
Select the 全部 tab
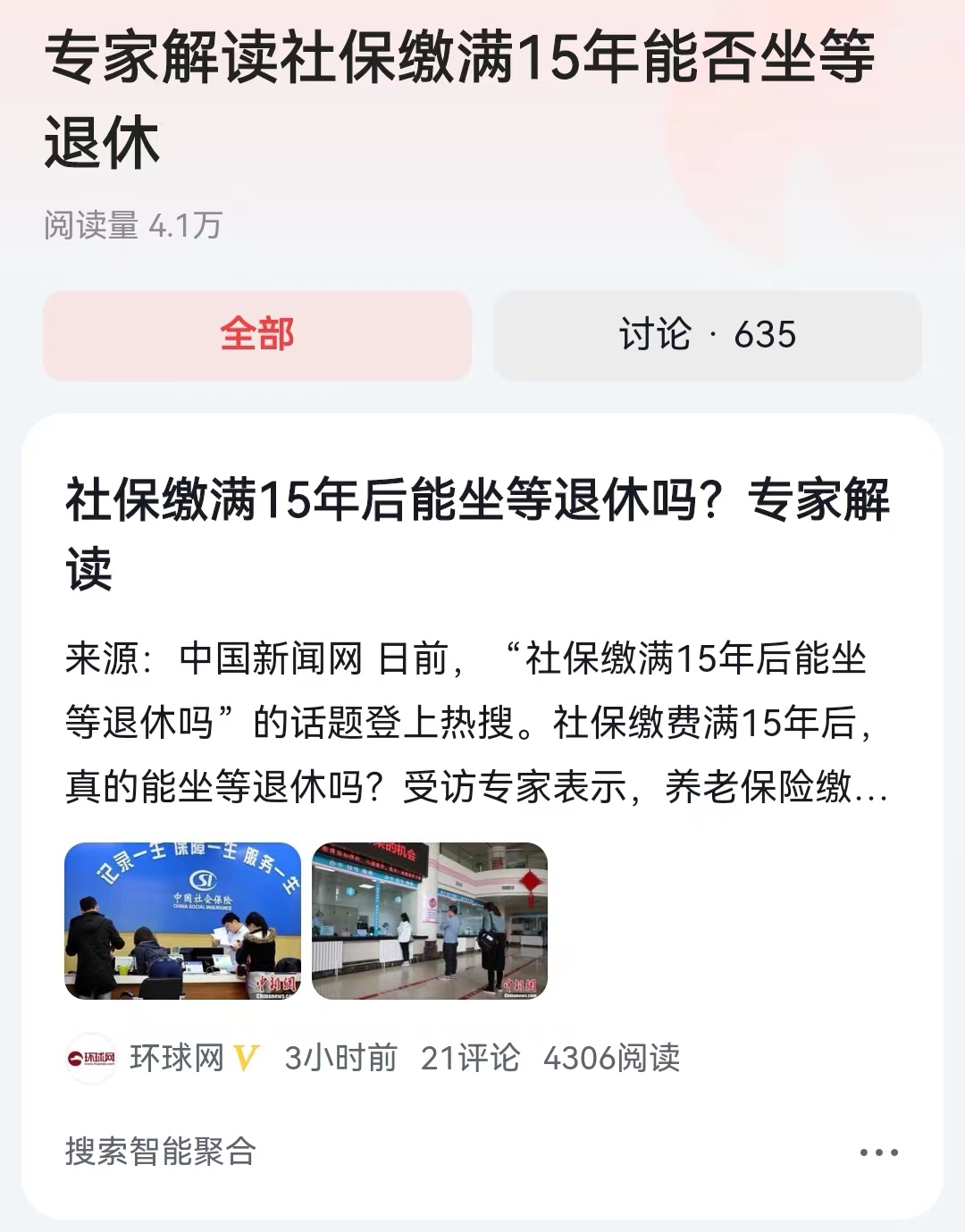tap(257, 337)
